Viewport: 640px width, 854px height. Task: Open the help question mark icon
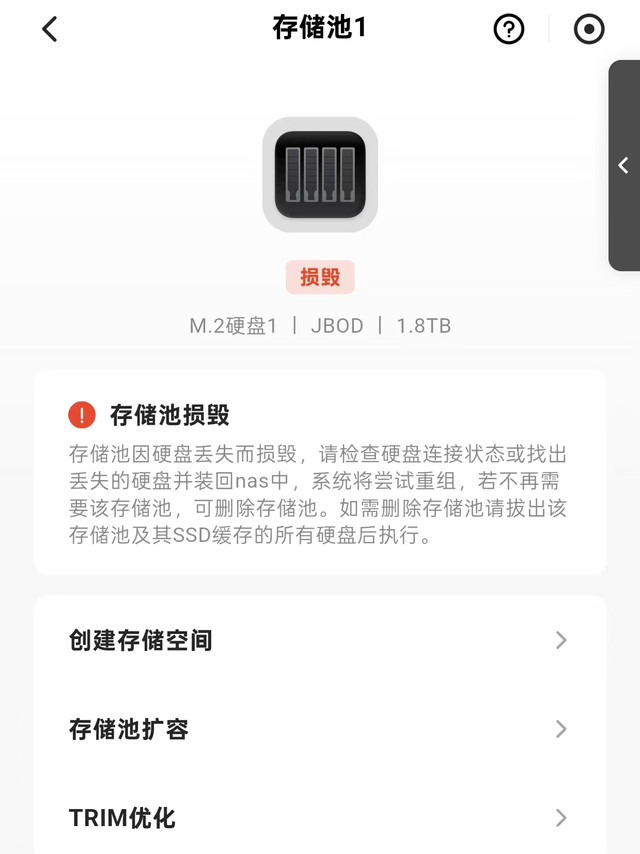(509, 29)
